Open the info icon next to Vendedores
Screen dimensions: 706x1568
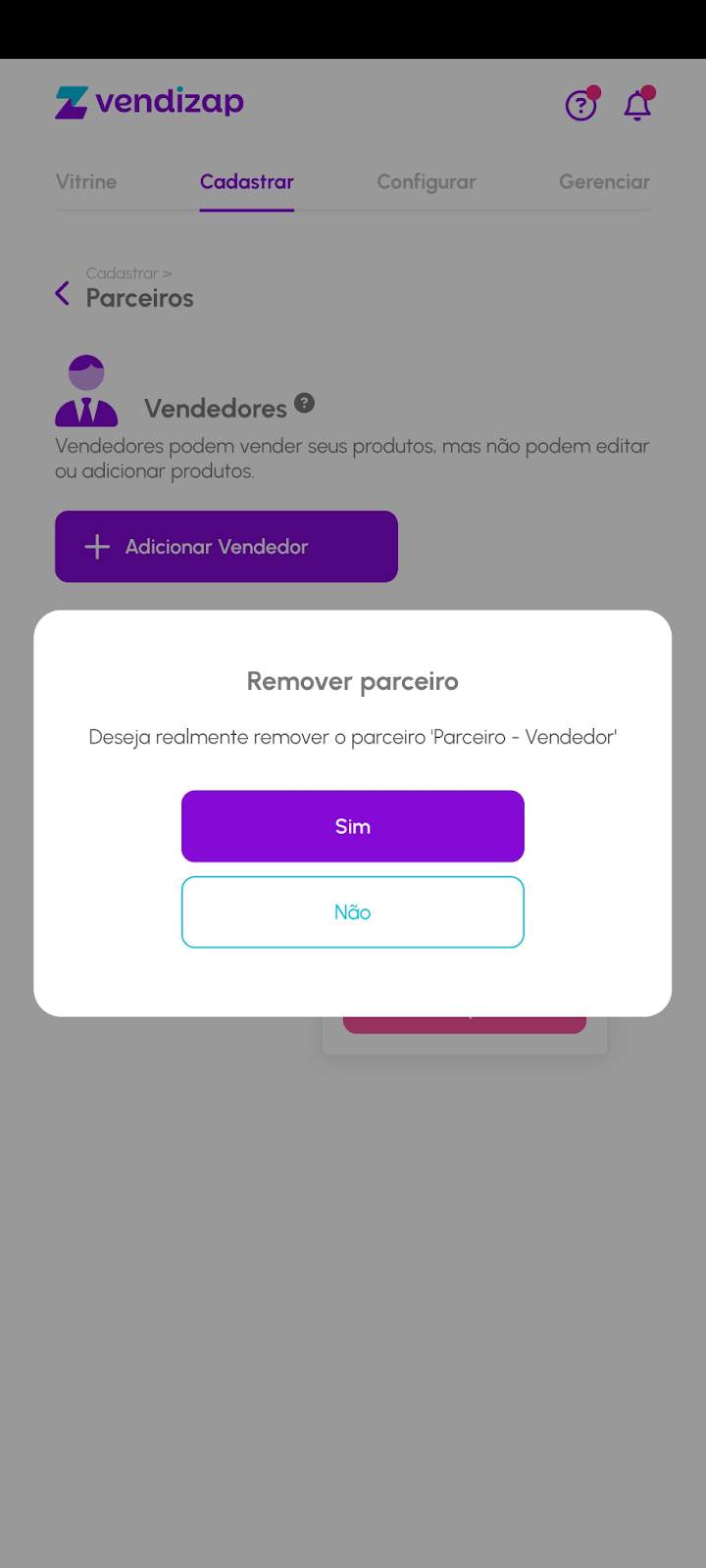305,403
